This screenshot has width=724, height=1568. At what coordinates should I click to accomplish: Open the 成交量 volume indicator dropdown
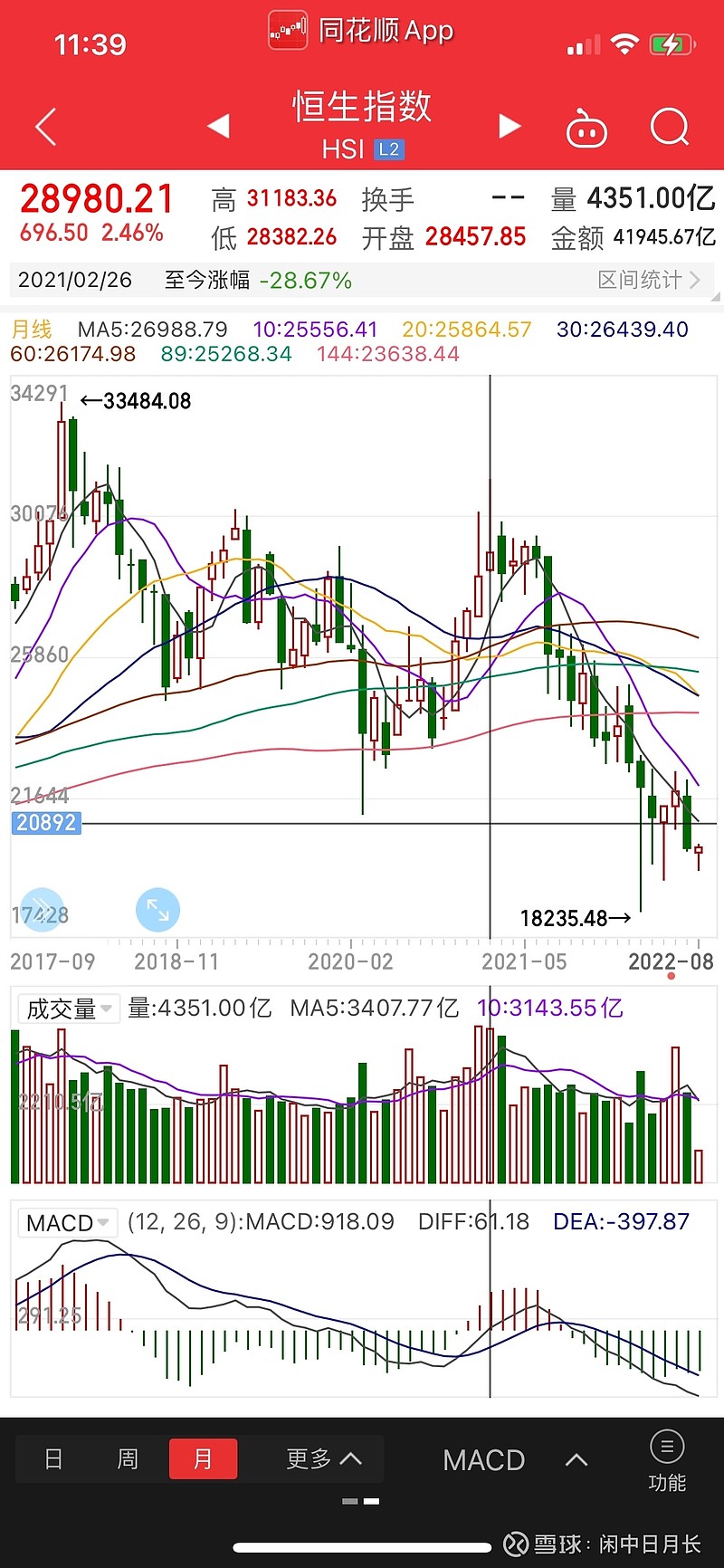(68, 1008)
